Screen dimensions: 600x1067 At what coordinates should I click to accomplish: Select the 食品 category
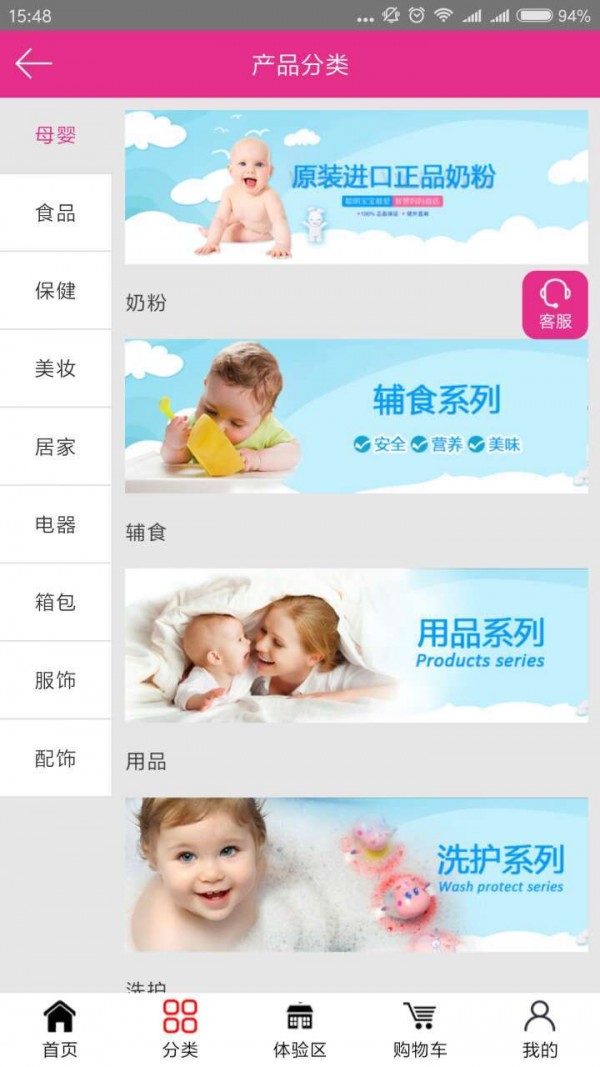(55, 213)
